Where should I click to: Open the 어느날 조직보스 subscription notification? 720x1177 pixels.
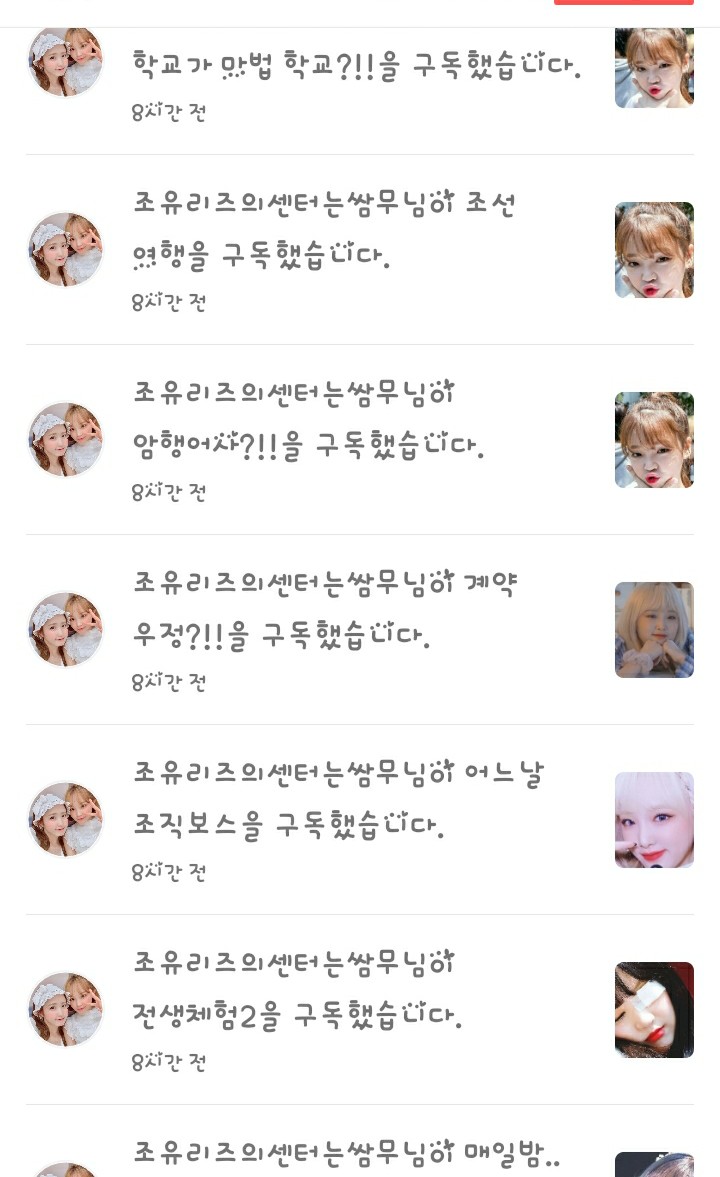(x=360, y=820)
